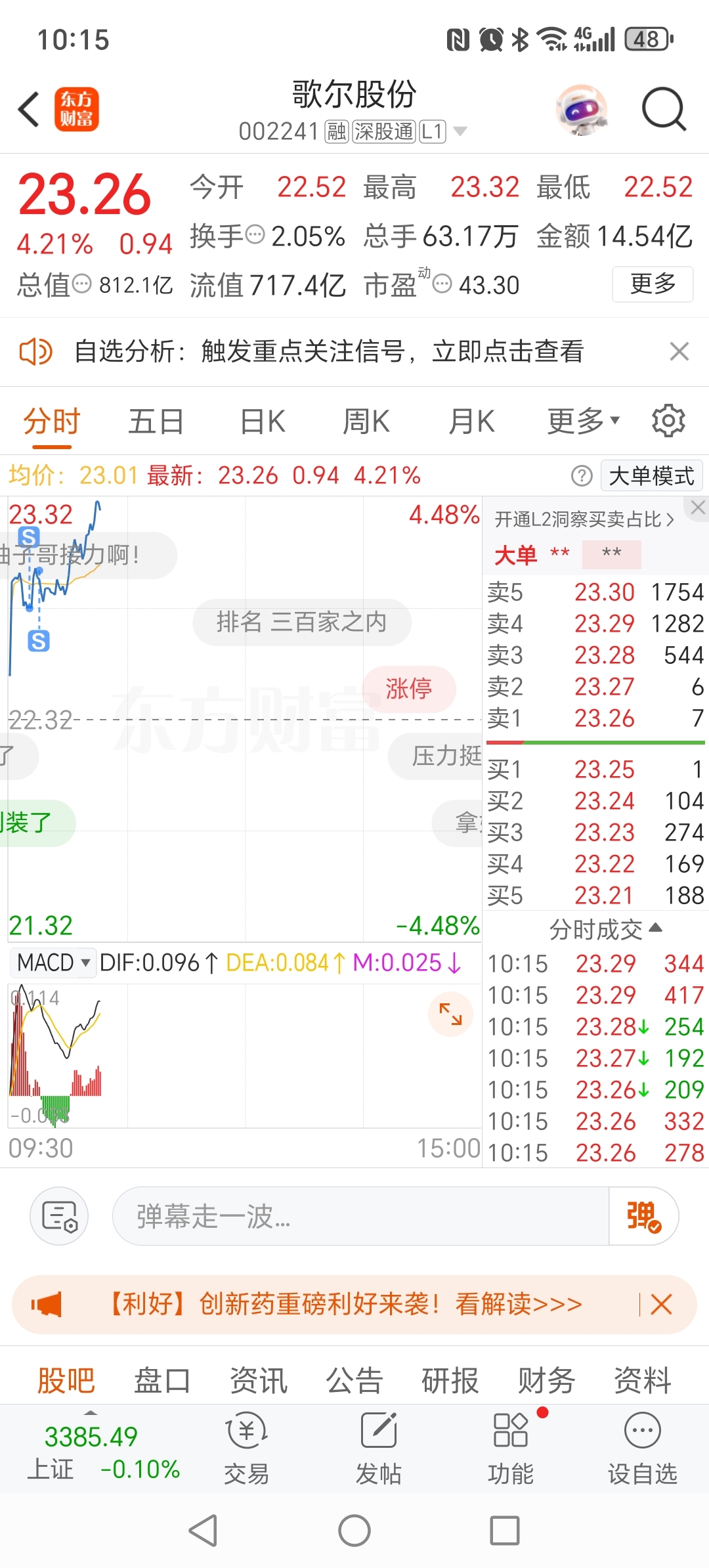The image size is (709, 1568).
Task: Open the robot assistant avatar
Action: tap(582, 110)
